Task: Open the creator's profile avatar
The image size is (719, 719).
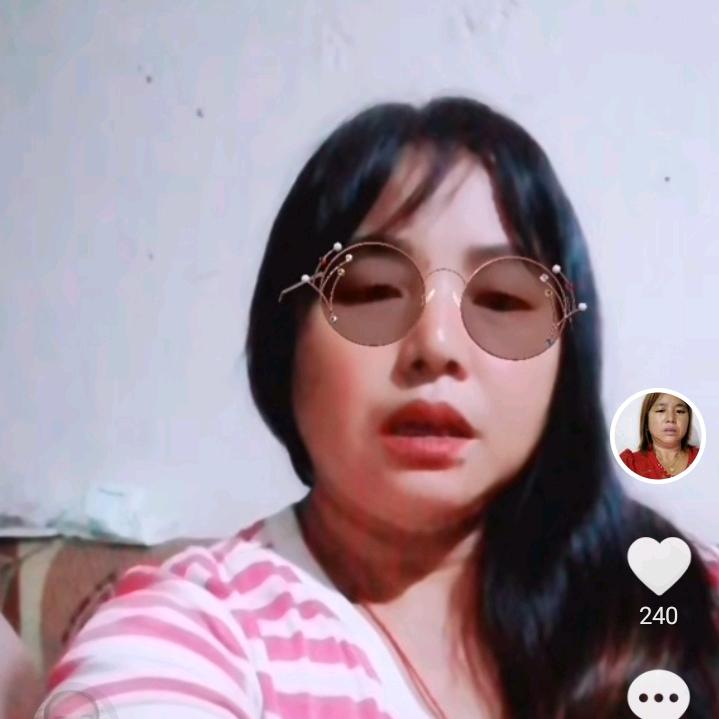Action: [x=658, y=436]
